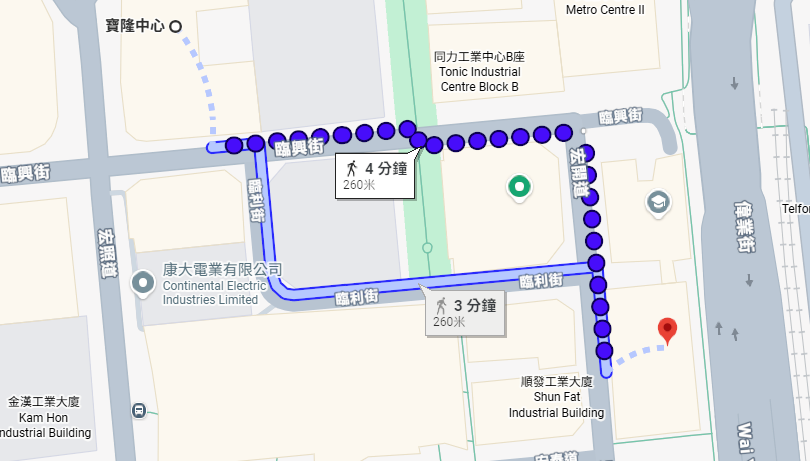The height and width of the screenshot is (461, 810).
Task: Open the green place marker near 宏開道
Action: click(x=519, y=186)
